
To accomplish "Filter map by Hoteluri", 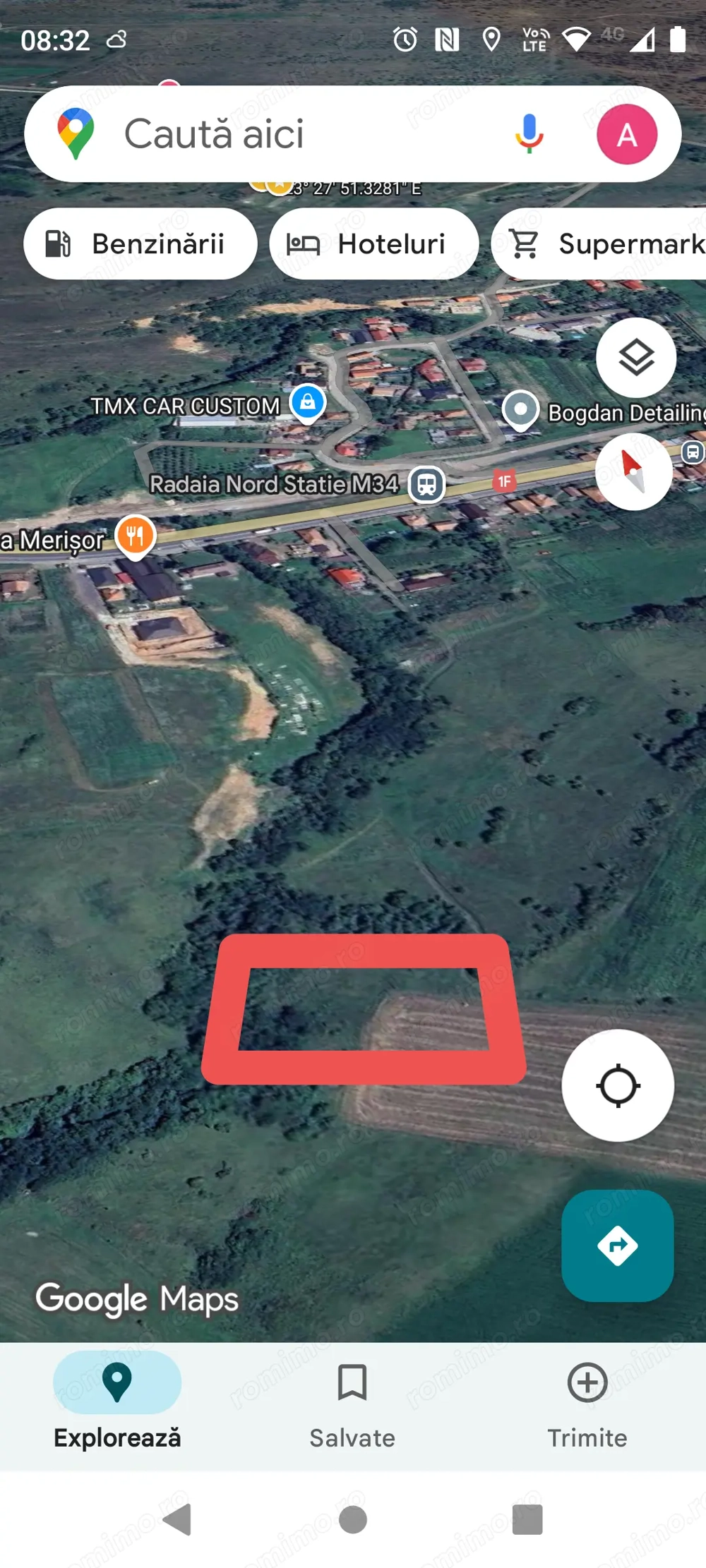I will point(373,243).
